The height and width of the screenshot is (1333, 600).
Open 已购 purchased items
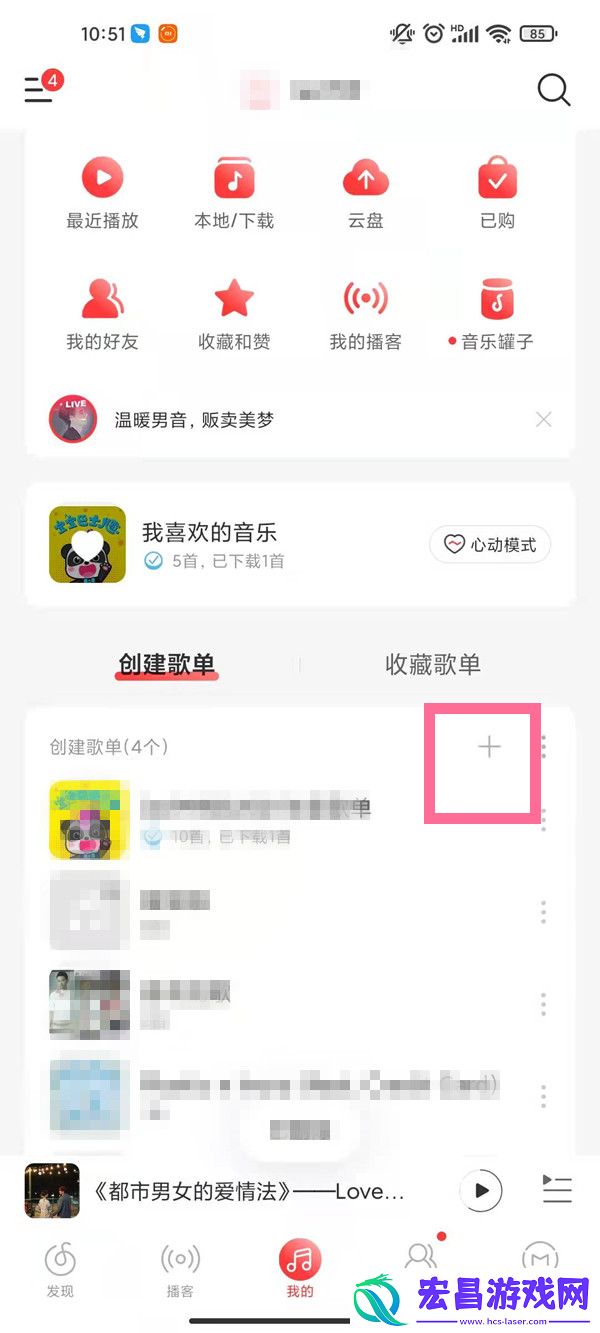[497, 194]
